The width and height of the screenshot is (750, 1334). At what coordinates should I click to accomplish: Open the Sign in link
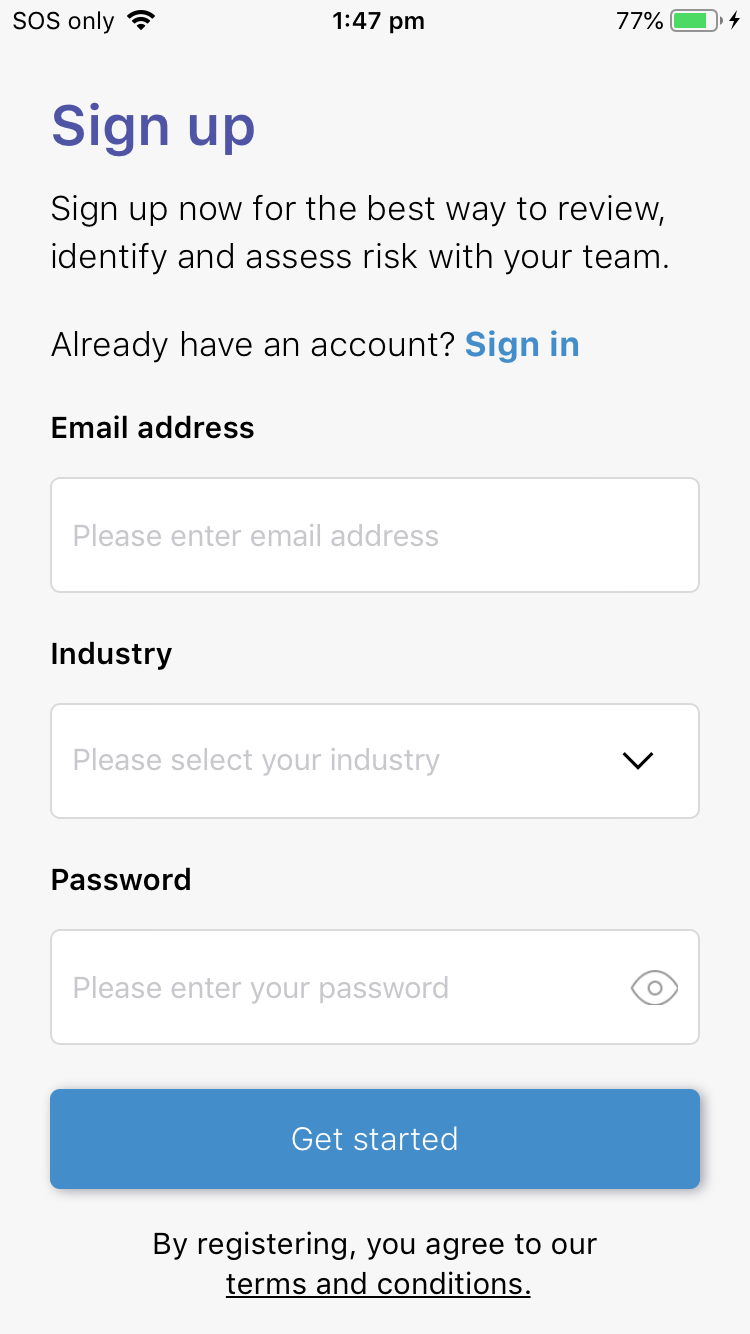522,345
